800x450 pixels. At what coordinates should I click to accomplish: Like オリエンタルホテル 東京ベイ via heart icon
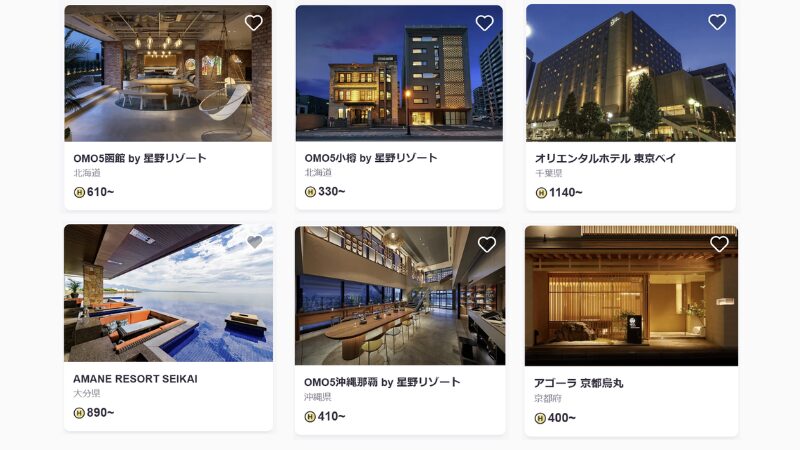coord(717,22)
